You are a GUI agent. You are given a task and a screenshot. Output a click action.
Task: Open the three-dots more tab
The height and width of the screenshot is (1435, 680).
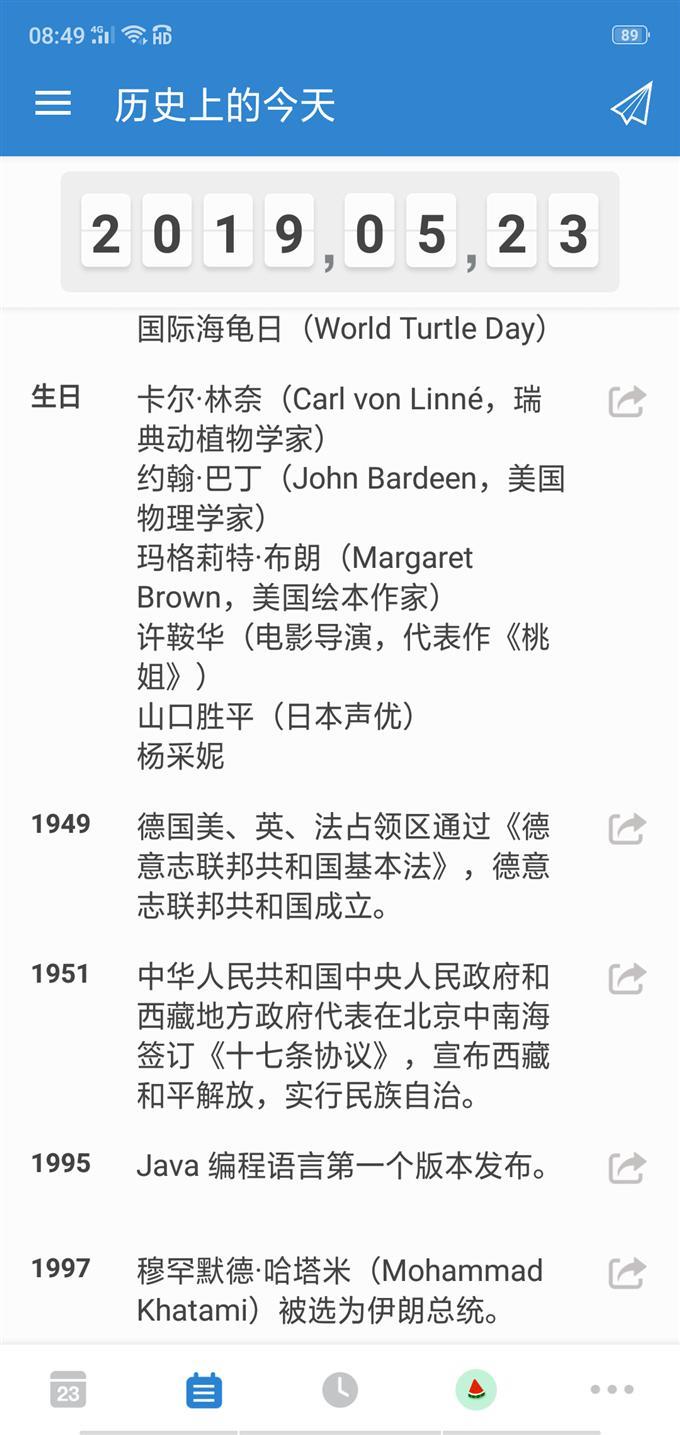[612, 1390]
